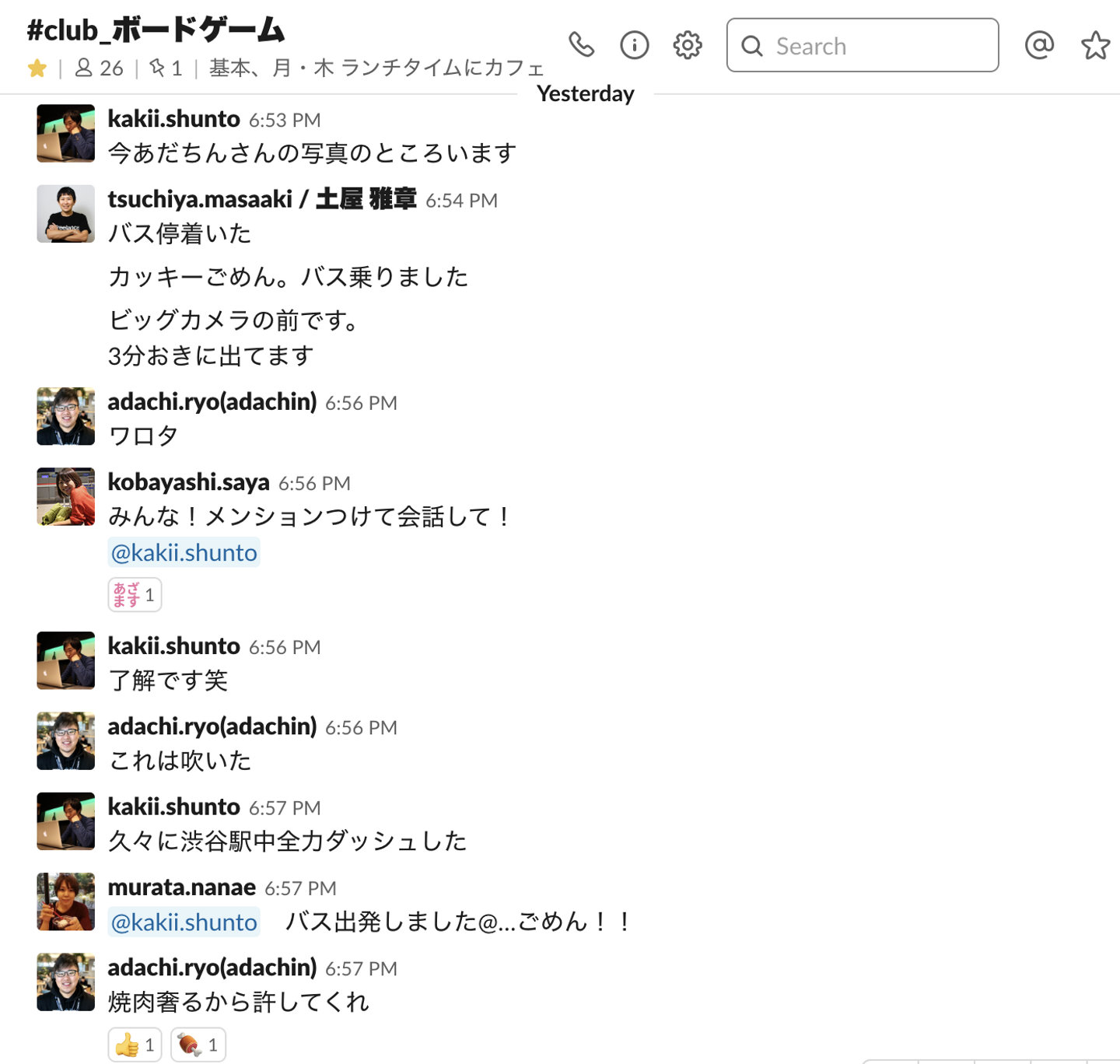Viewport: 1120px width, 1064px height.
Task: Open channel settings gear
Action: coord(688,45)
